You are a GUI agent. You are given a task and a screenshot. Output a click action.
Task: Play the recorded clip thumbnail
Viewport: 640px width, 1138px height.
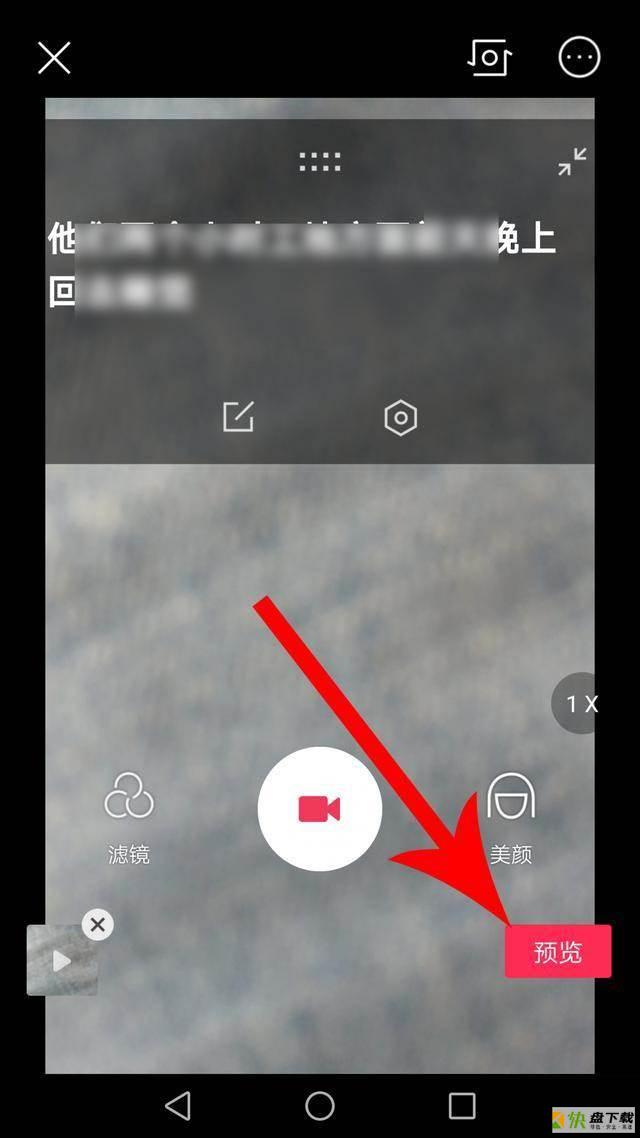(x=61, y=961)
